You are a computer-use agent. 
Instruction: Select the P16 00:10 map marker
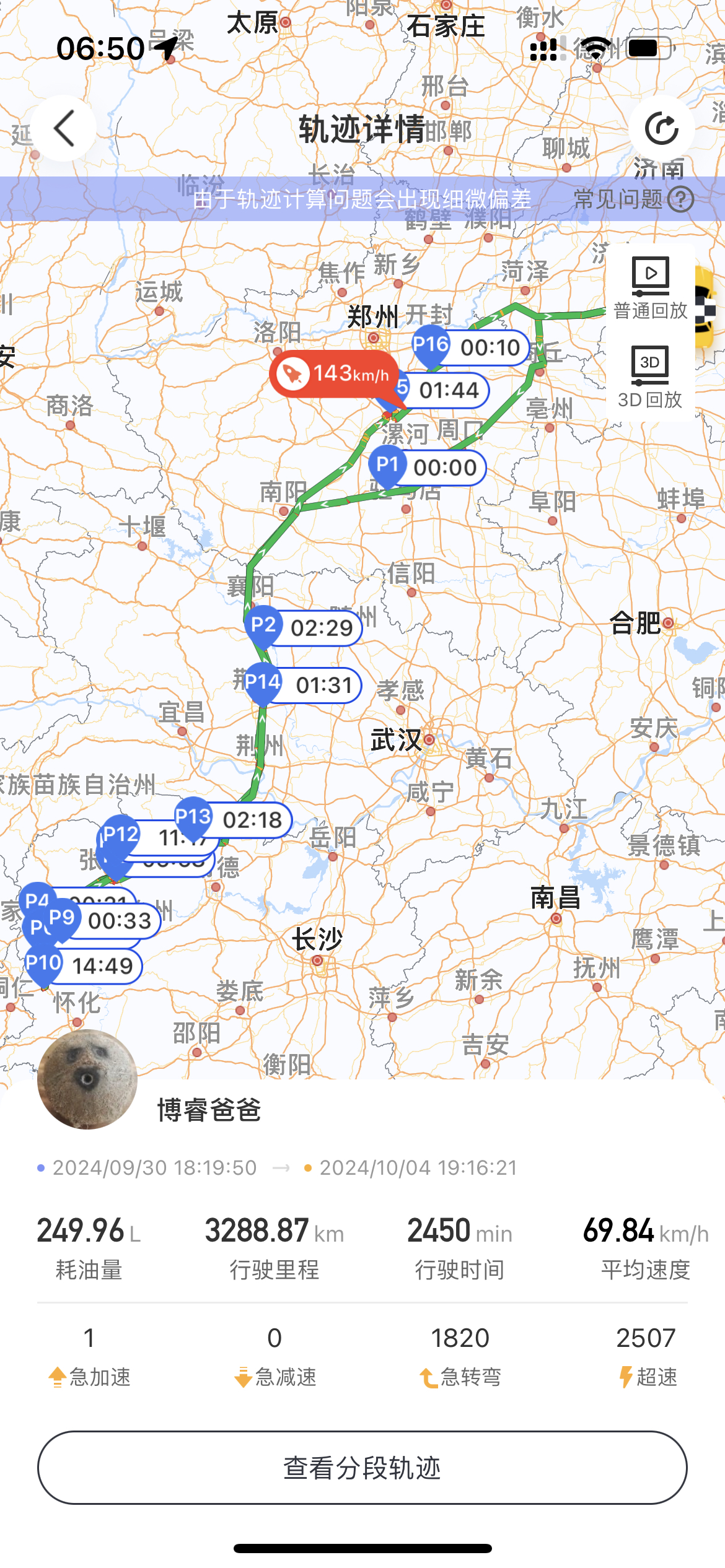point(470,347)
